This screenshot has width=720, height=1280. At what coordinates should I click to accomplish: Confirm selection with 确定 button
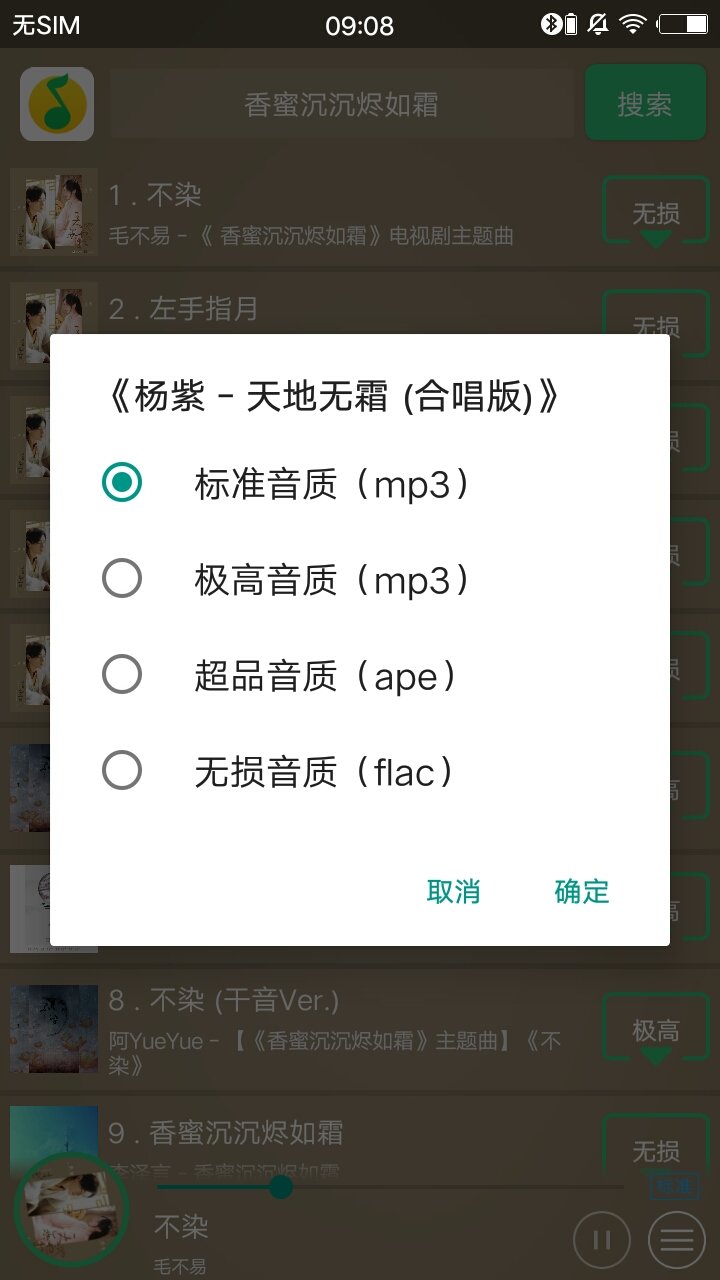(x=581, y=891)
